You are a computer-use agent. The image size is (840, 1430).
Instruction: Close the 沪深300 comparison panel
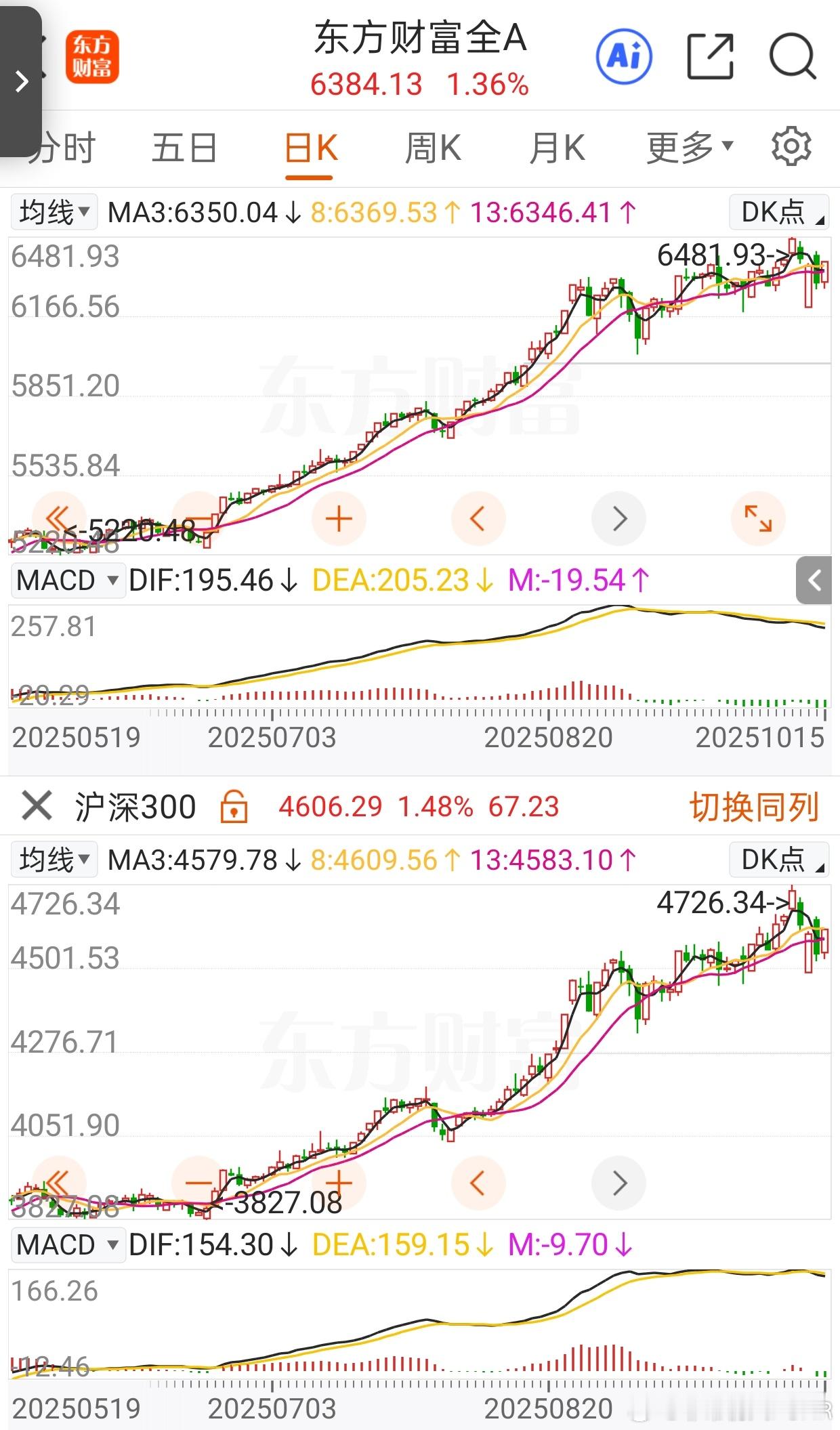(x=37, y=807)
